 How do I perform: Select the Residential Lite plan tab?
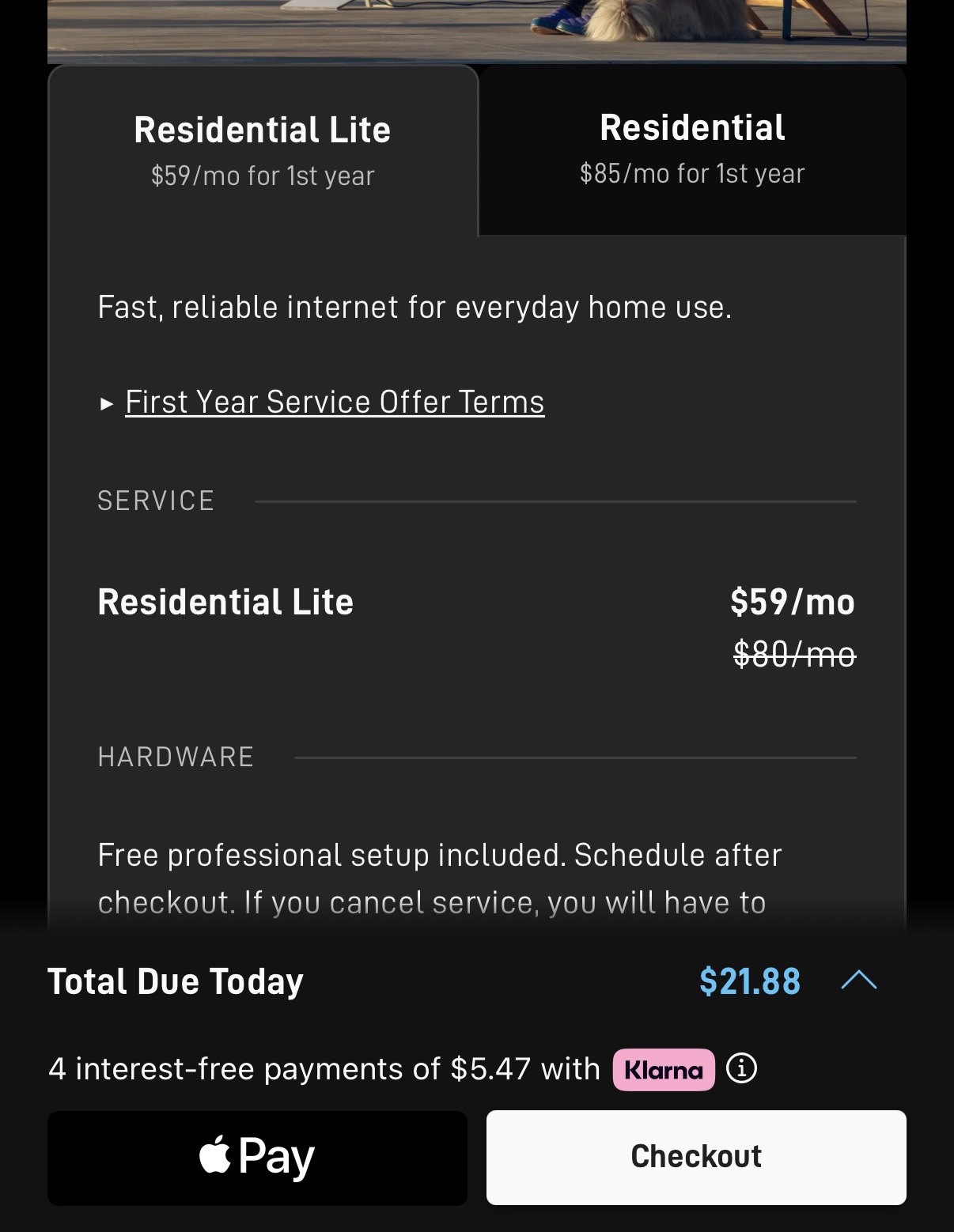(x=263, y=150)
